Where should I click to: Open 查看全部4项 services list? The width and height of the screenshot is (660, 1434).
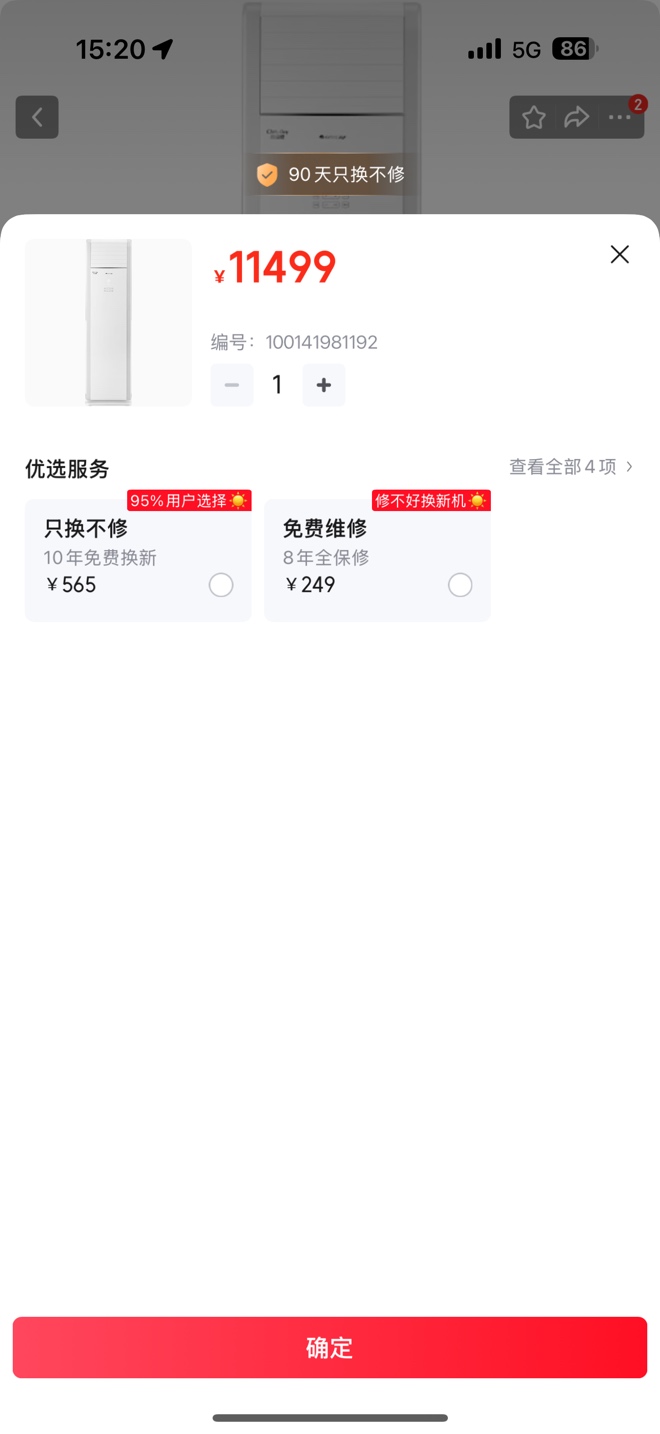tap(571, 467)
